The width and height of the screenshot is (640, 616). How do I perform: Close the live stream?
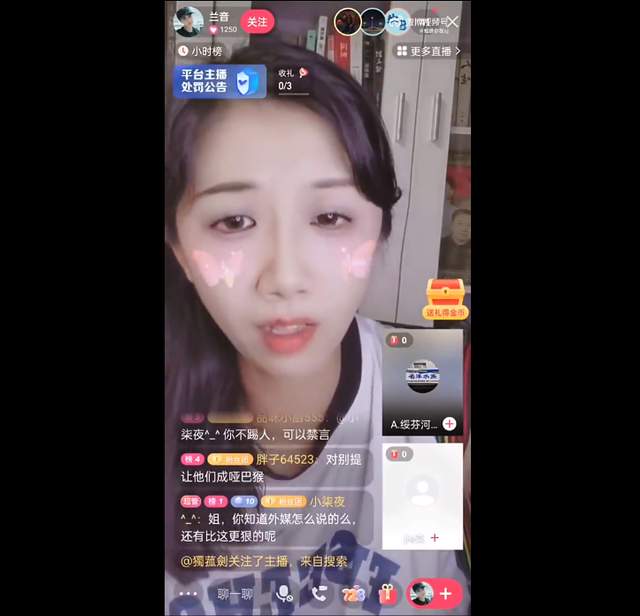(x=453, y=21)
